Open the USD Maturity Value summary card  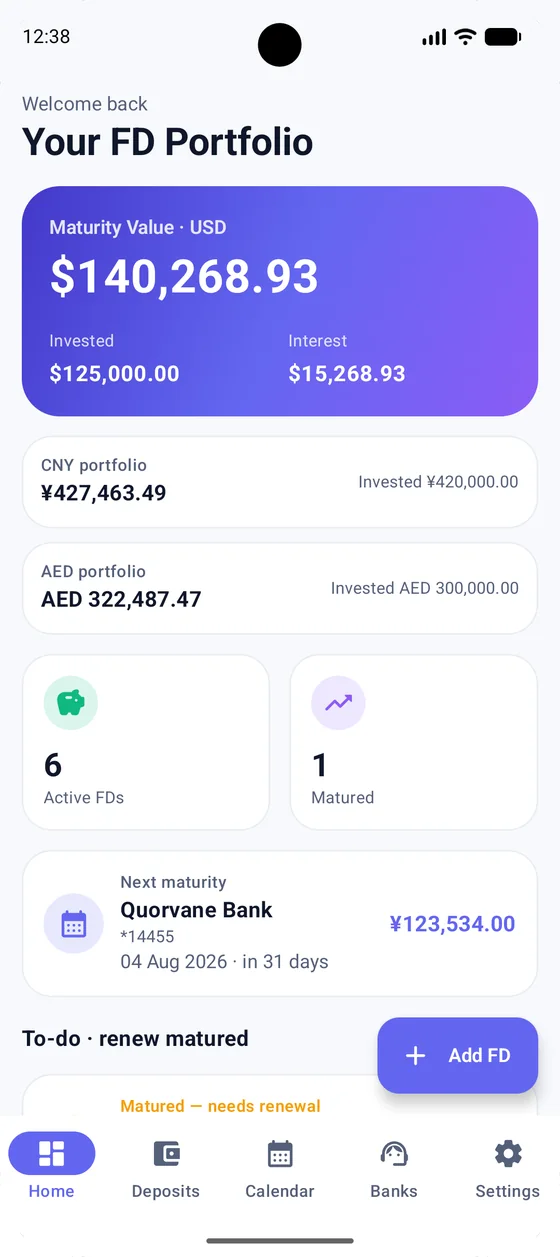click(280, 301)
